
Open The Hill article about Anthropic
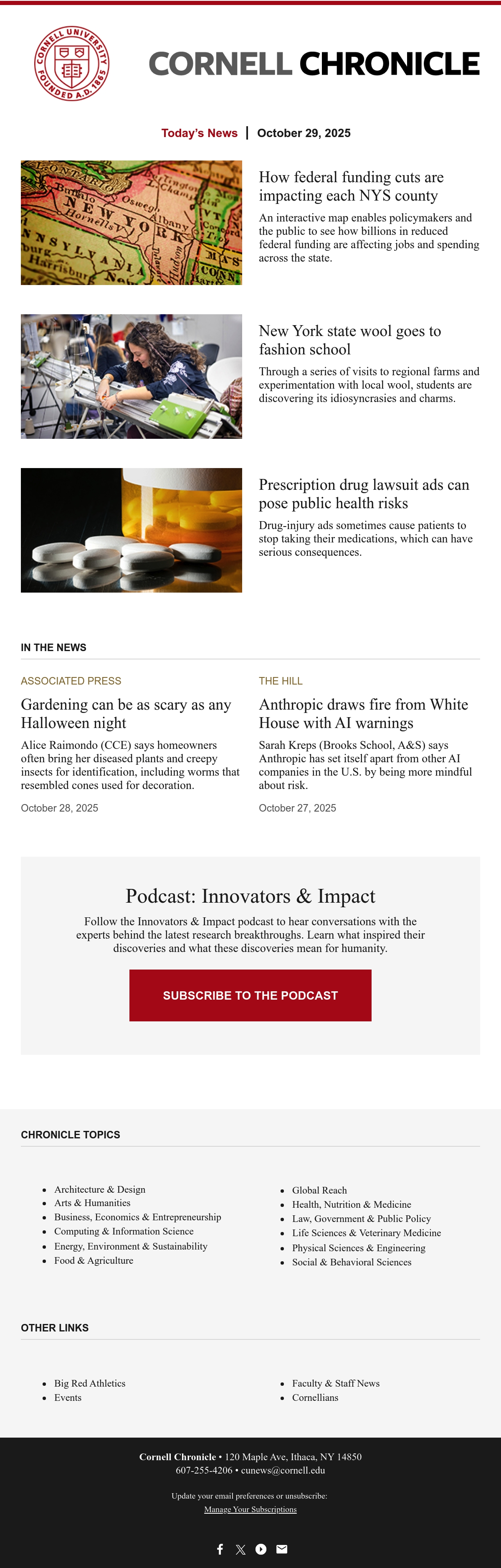point(363,713)
